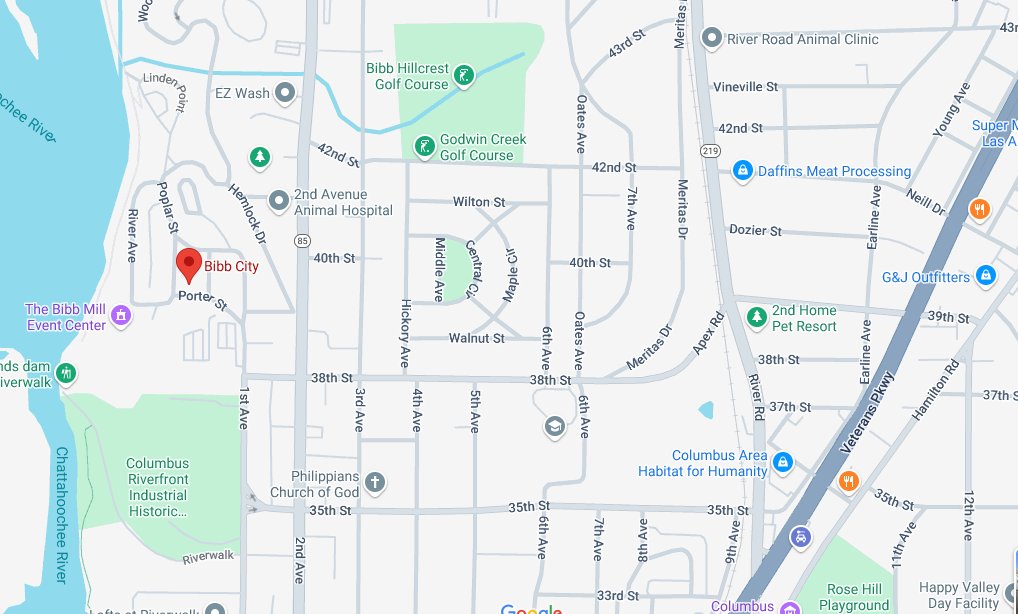The image size is (1018, 614).
Task: Select the 2nd Avenue Animal Hospital marker
Action: click(x=279, y=198)
